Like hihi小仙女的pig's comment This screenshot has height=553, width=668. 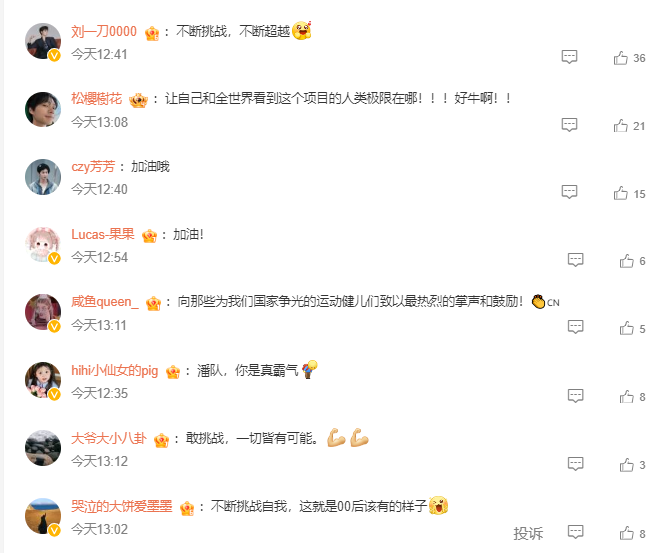pos(627,396)
